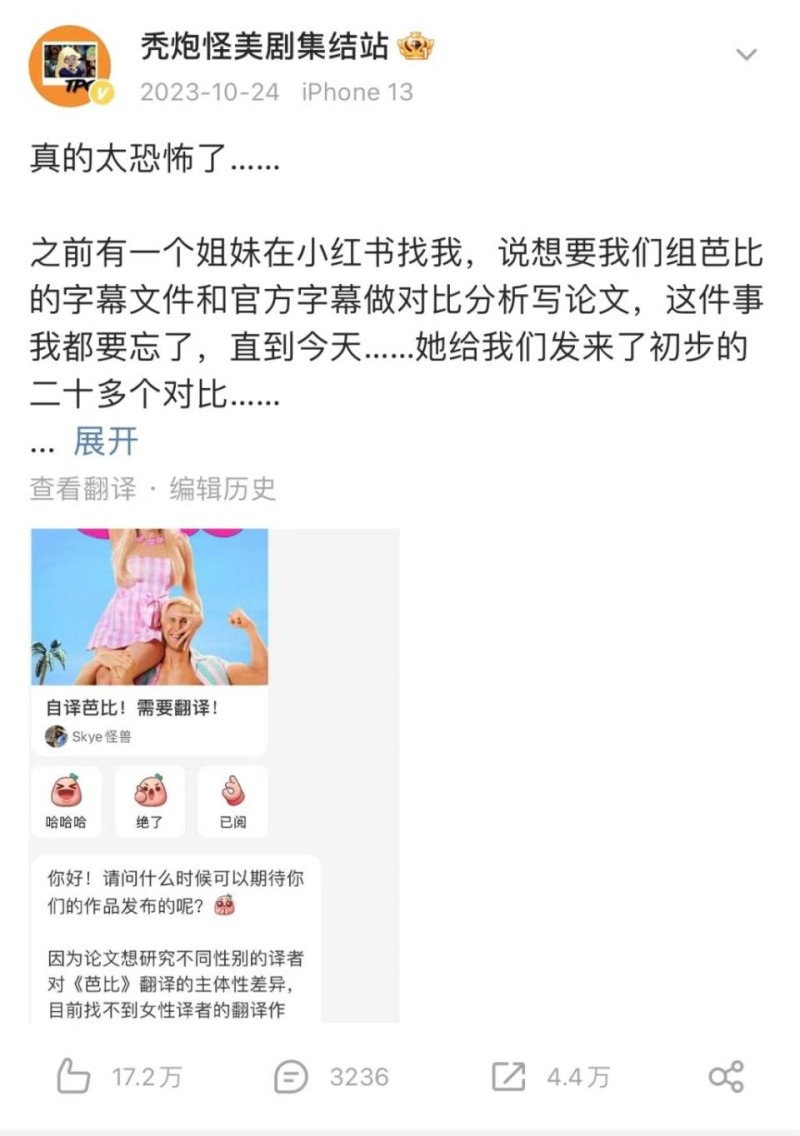Expand the full post with 展开
This screenshot has height=1136, width=800.
(x=105, y=441)
